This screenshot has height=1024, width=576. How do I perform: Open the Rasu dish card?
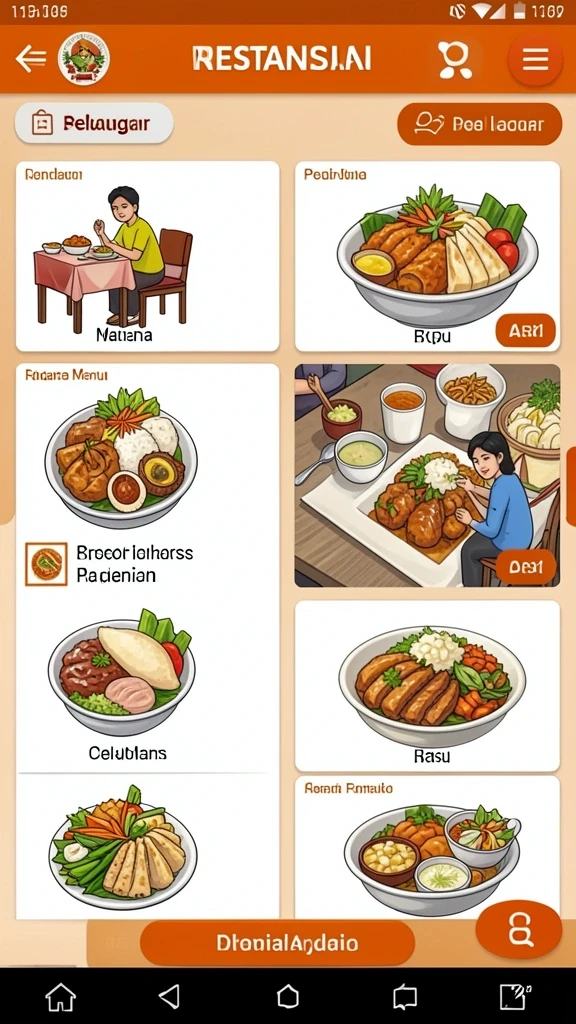(428, 686)
